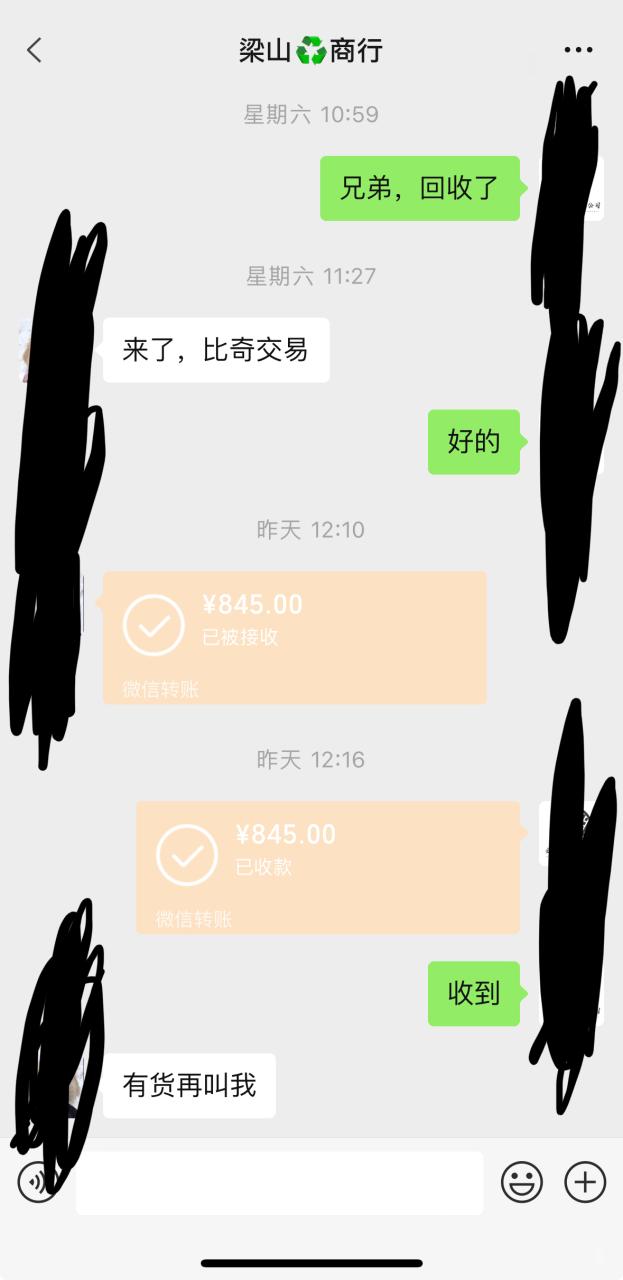Screen dimensions: 623x1280
Task: Tap the message input field
Action: (280, 1183)
